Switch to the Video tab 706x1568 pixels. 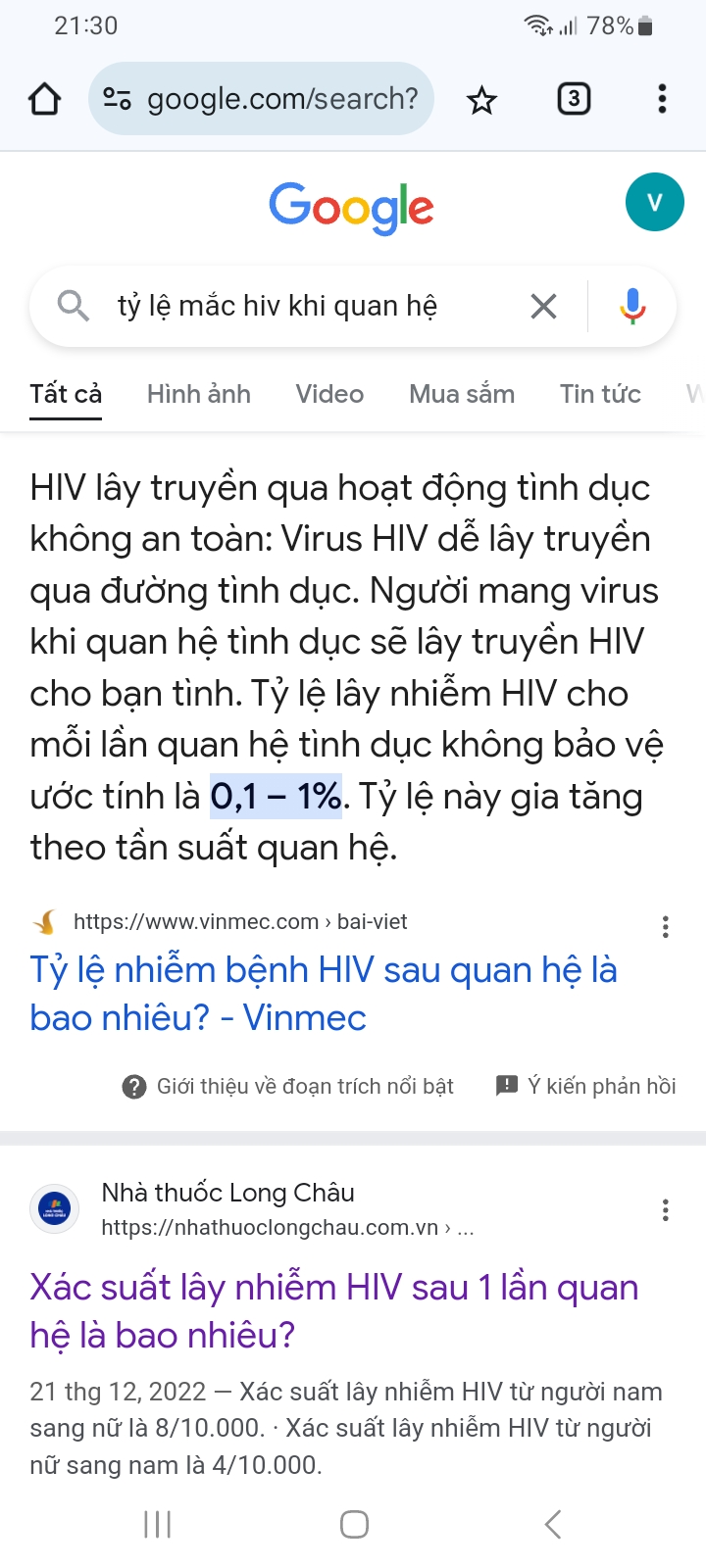click(329, 394)
